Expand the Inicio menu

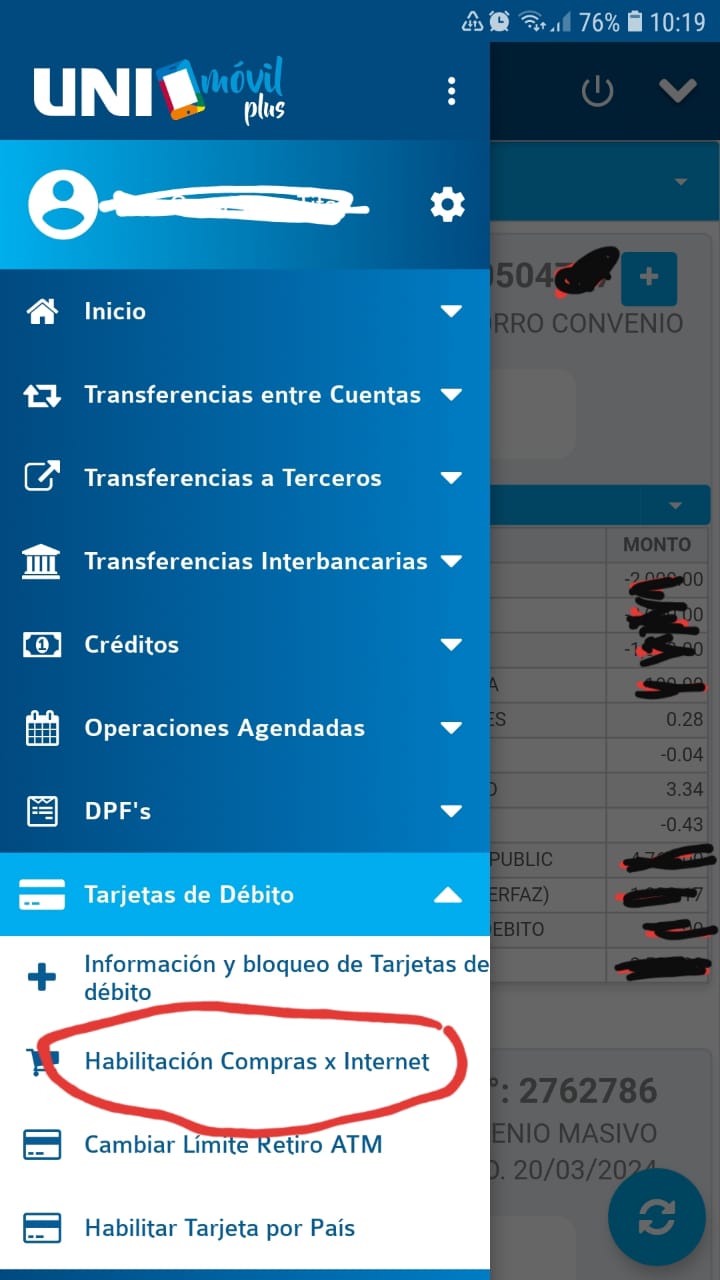pos(245,311)
